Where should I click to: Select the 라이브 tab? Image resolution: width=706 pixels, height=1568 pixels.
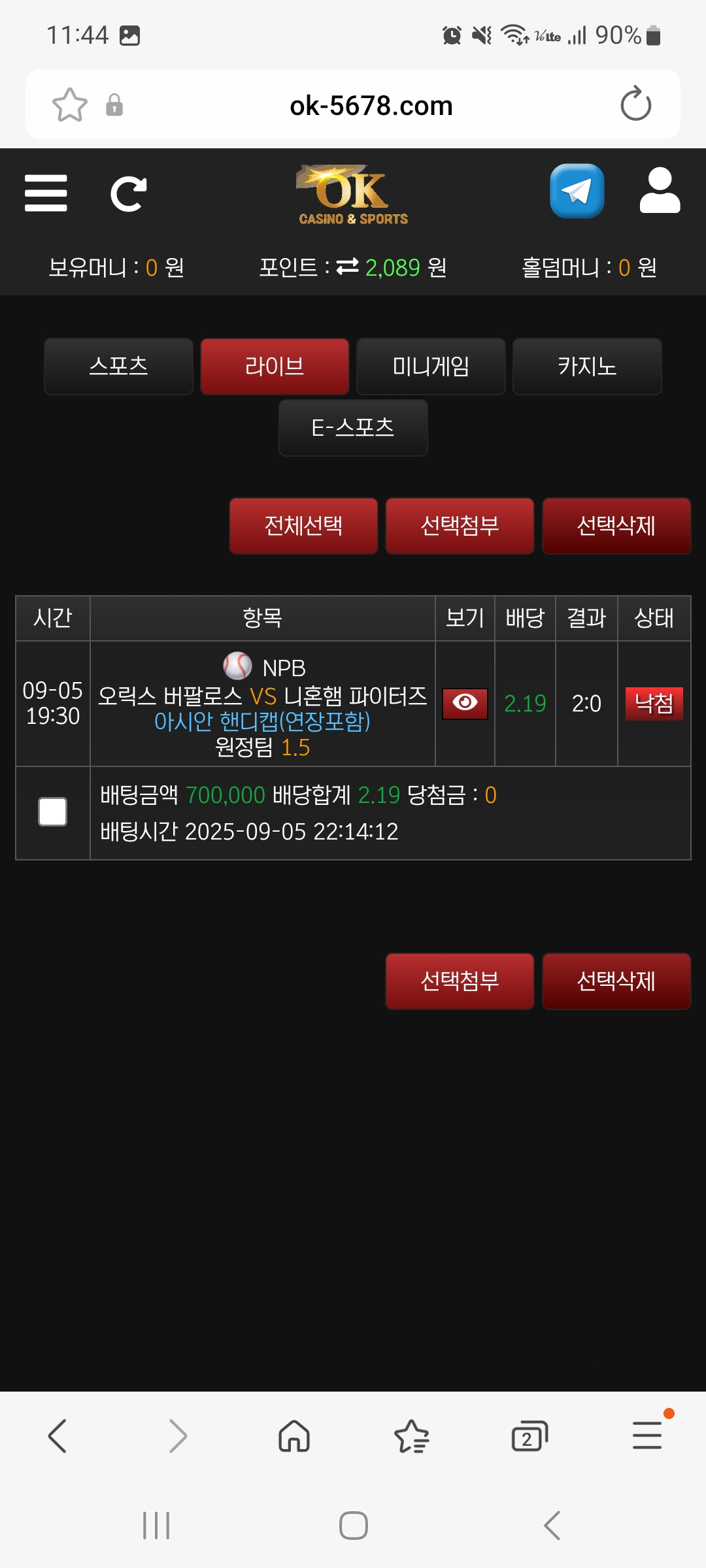tap(275, 367)
